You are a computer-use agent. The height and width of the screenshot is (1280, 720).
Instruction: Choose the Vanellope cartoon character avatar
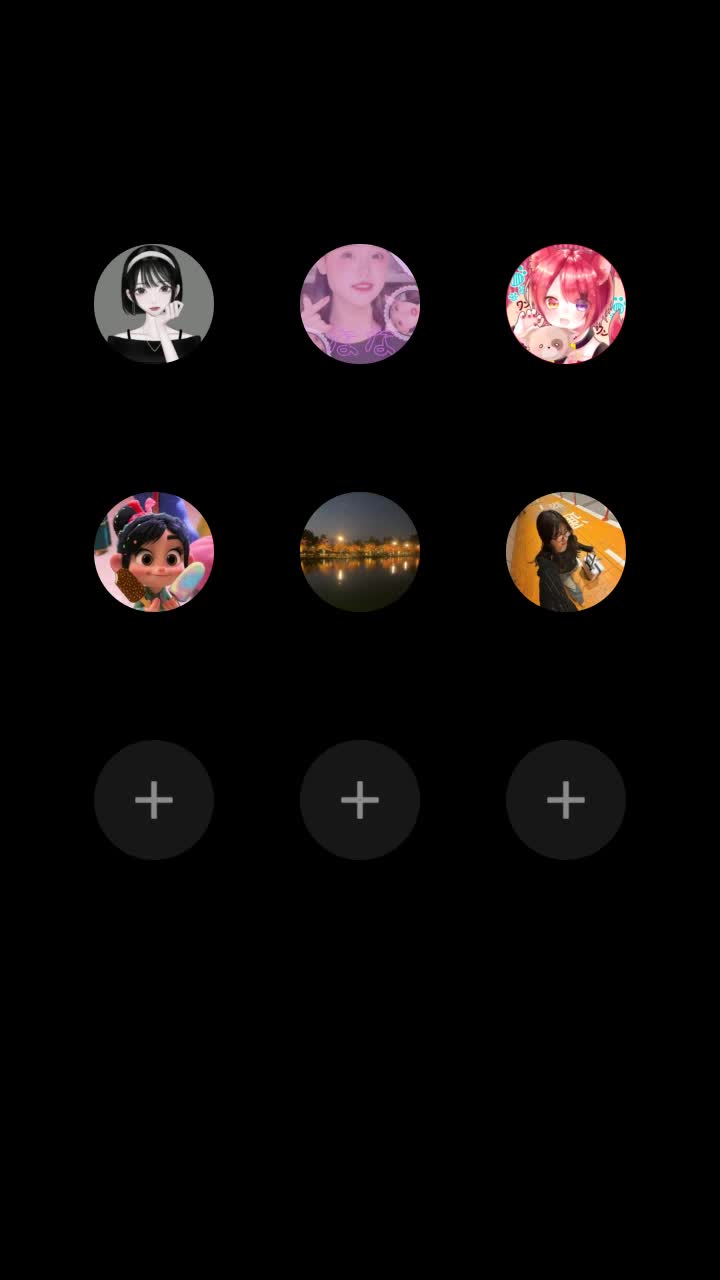click(154, 552)
